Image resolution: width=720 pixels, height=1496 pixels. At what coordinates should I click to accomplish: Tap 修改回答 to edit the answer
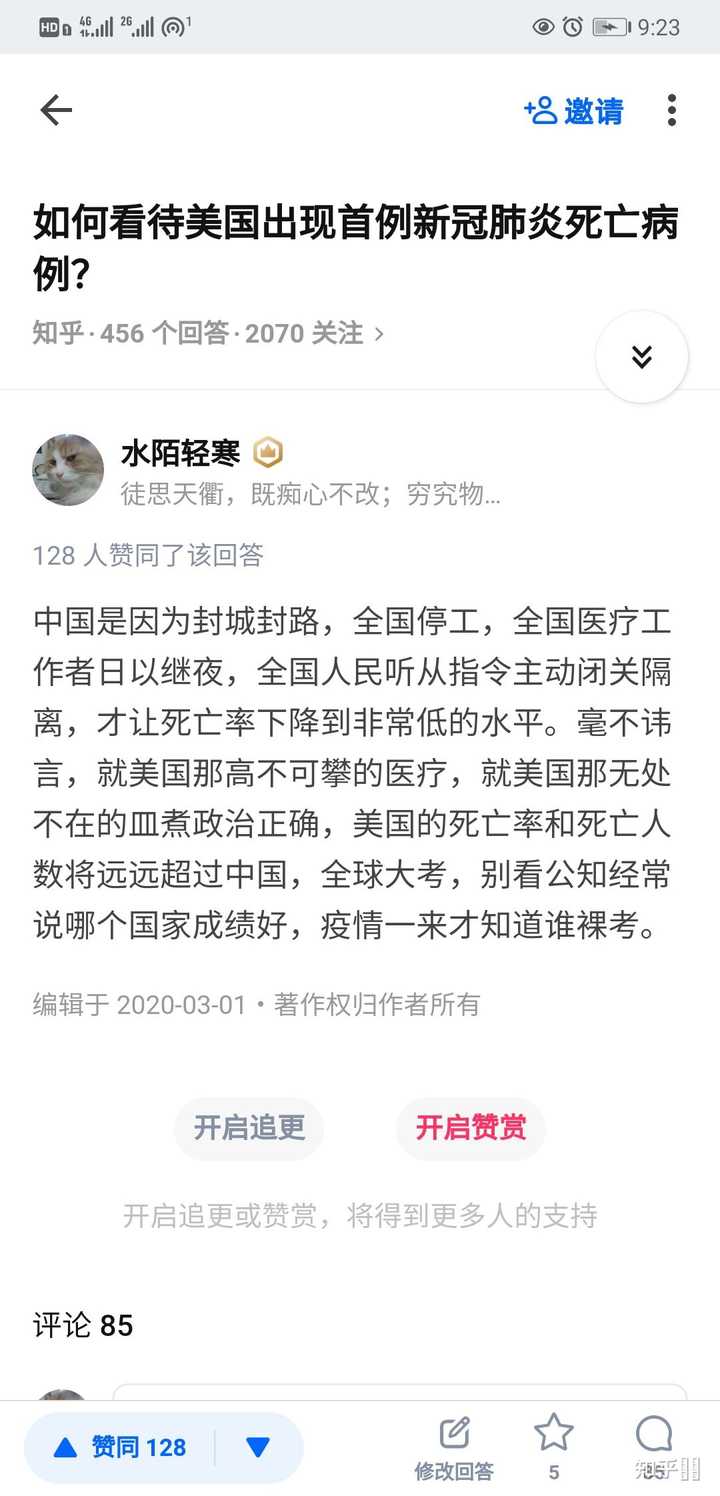tap(454, 1449)
